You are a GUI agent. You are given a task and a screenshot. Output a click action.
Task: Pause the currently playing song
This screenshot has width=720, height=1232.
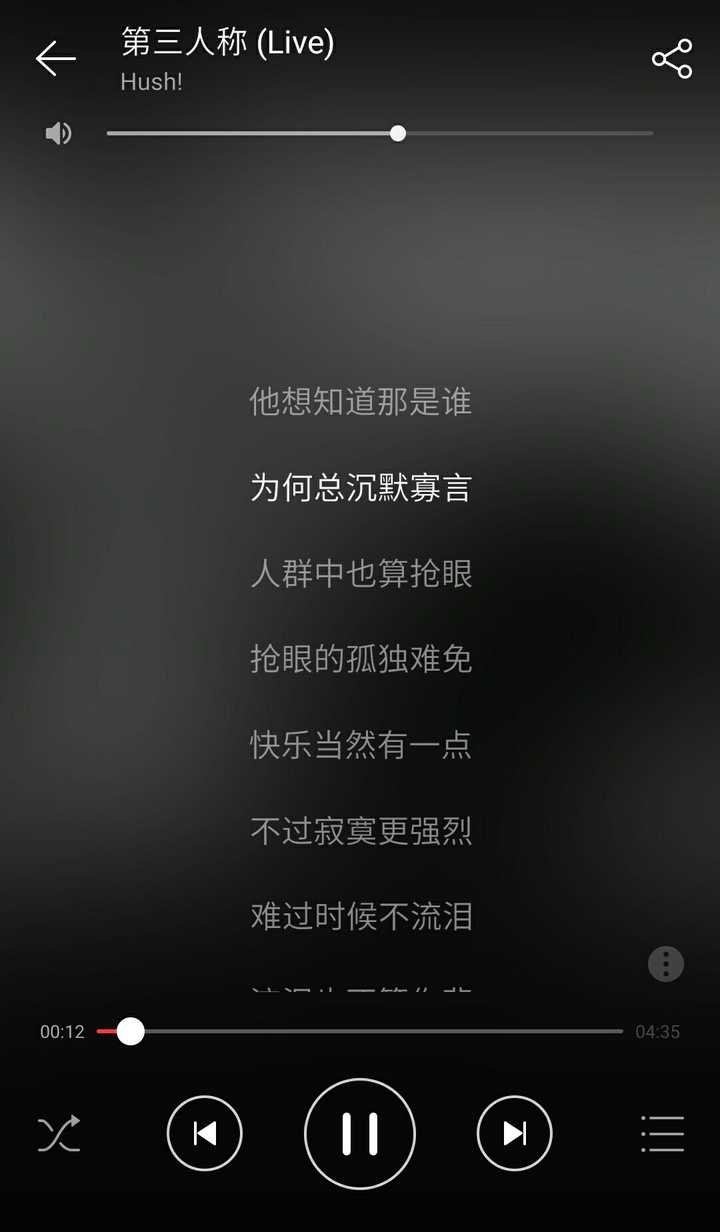click(x=360, y=1133)
